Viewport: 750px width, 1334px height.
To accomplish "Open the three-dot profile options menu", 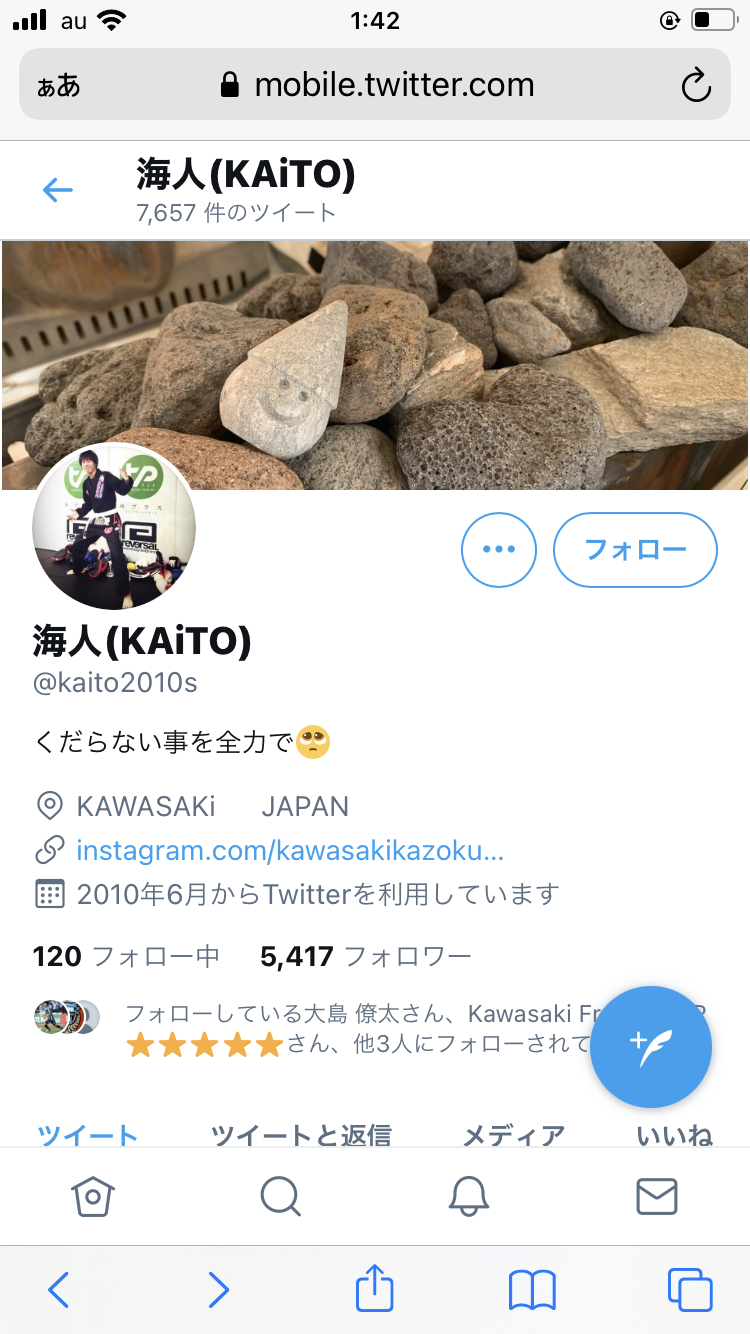I will click(499, 549).
